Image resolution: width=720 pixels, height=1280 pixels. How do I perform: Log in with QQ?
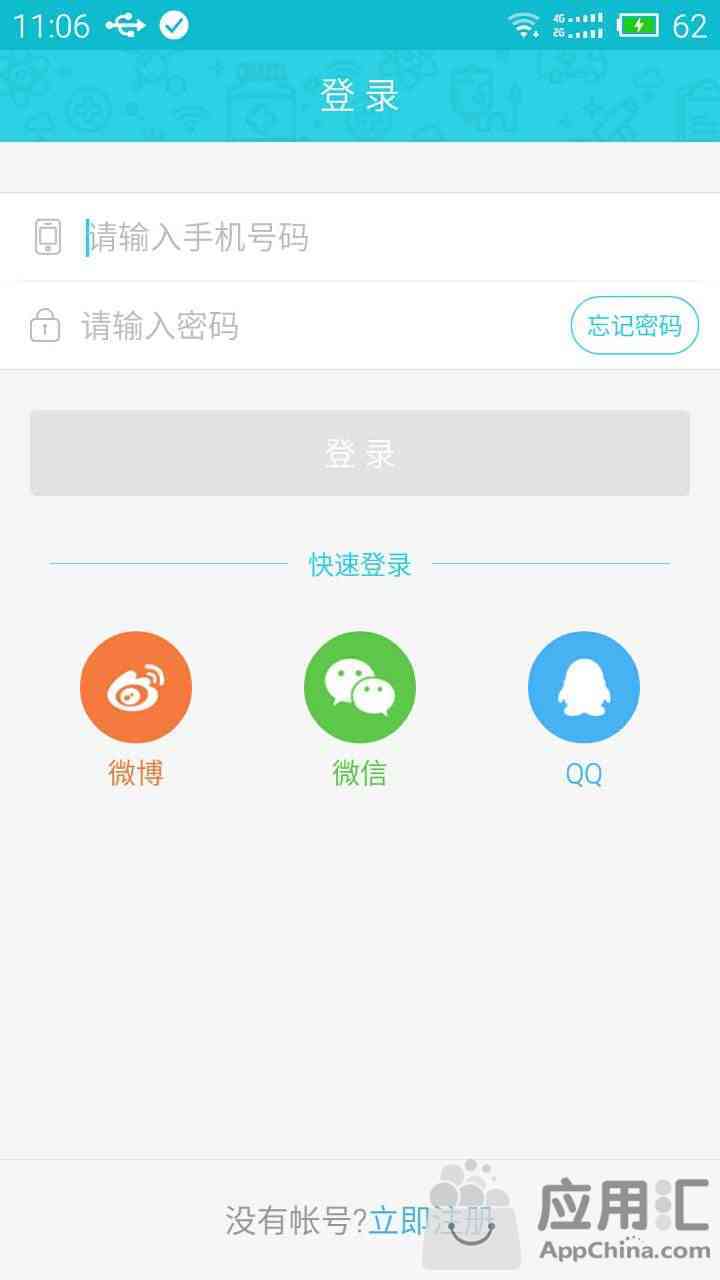pos(584,688)
